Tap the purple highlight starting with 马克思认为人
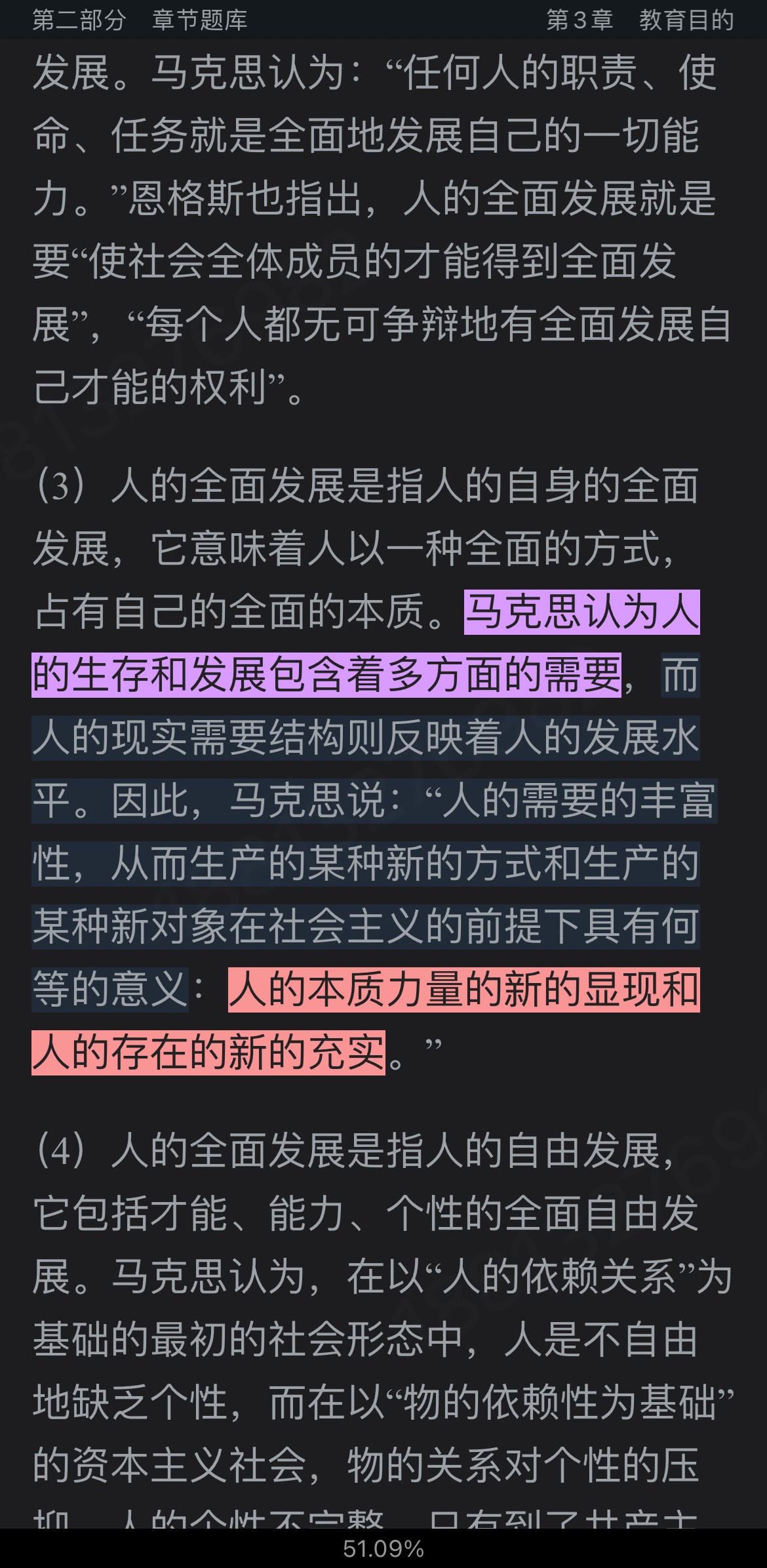 pyautogui.click(x=581, y=612)
